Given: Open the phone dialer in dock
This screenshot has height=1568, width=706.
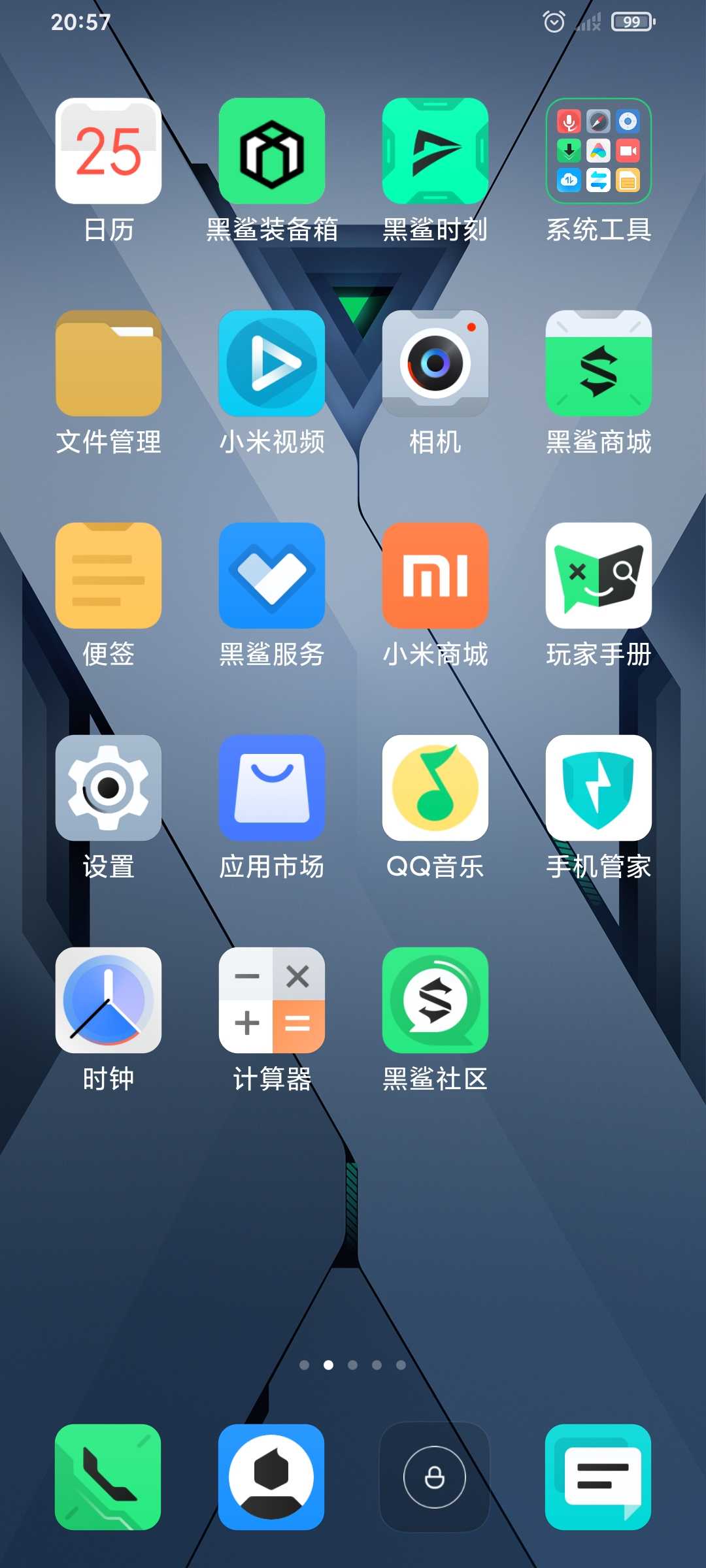Looking at the screenshot, I should point(108,1477).
